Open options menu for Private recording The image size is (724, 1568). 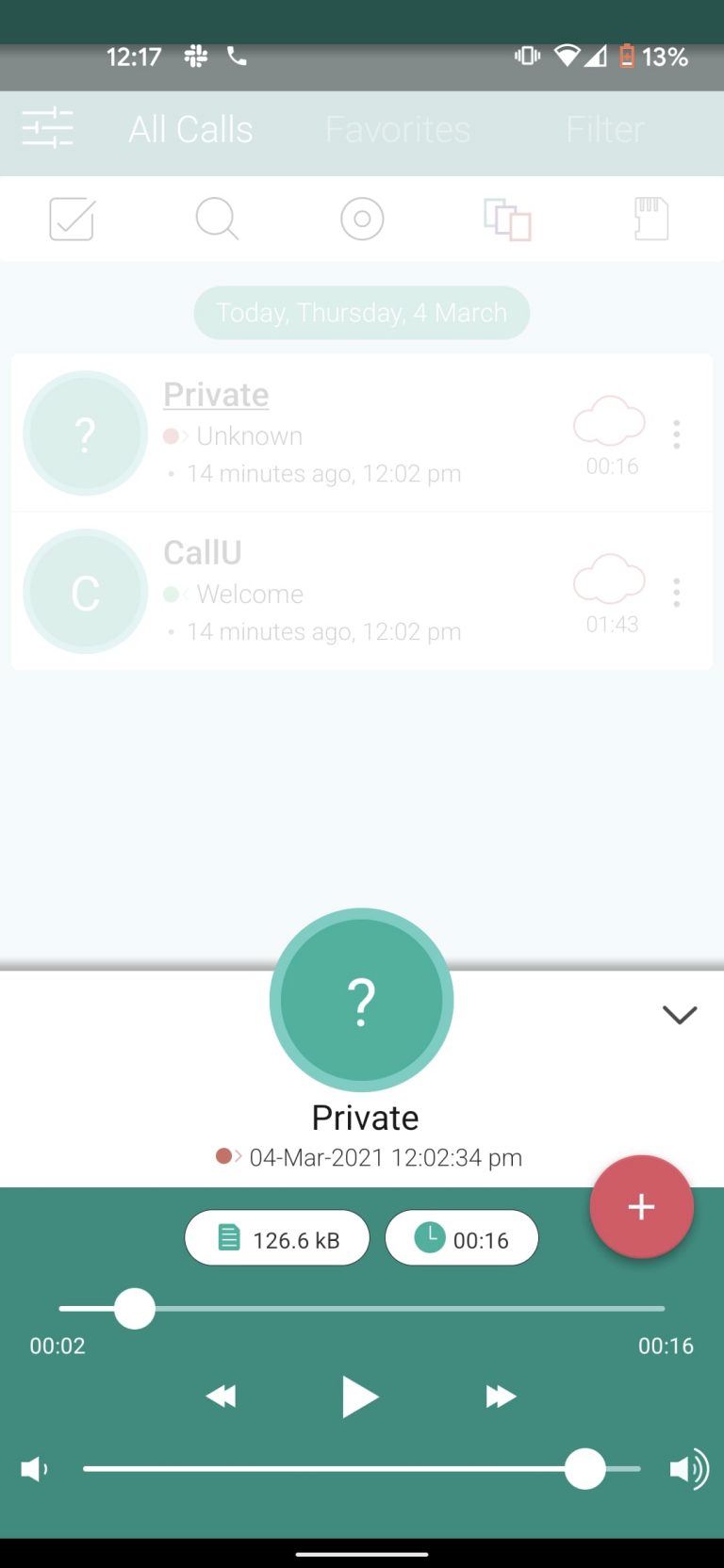676,433
